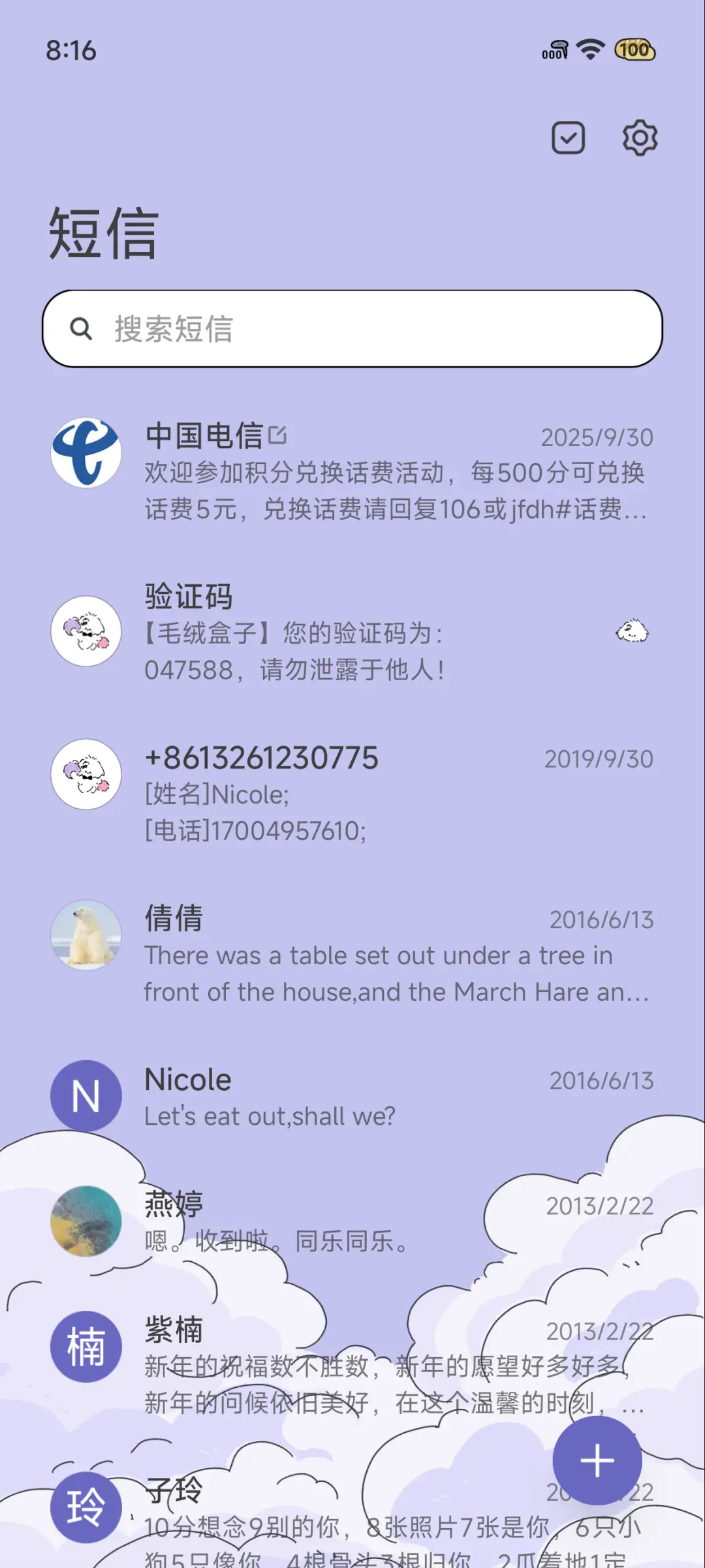
Task: Click the 搜索短信 search field
Action: pos(352,329)
